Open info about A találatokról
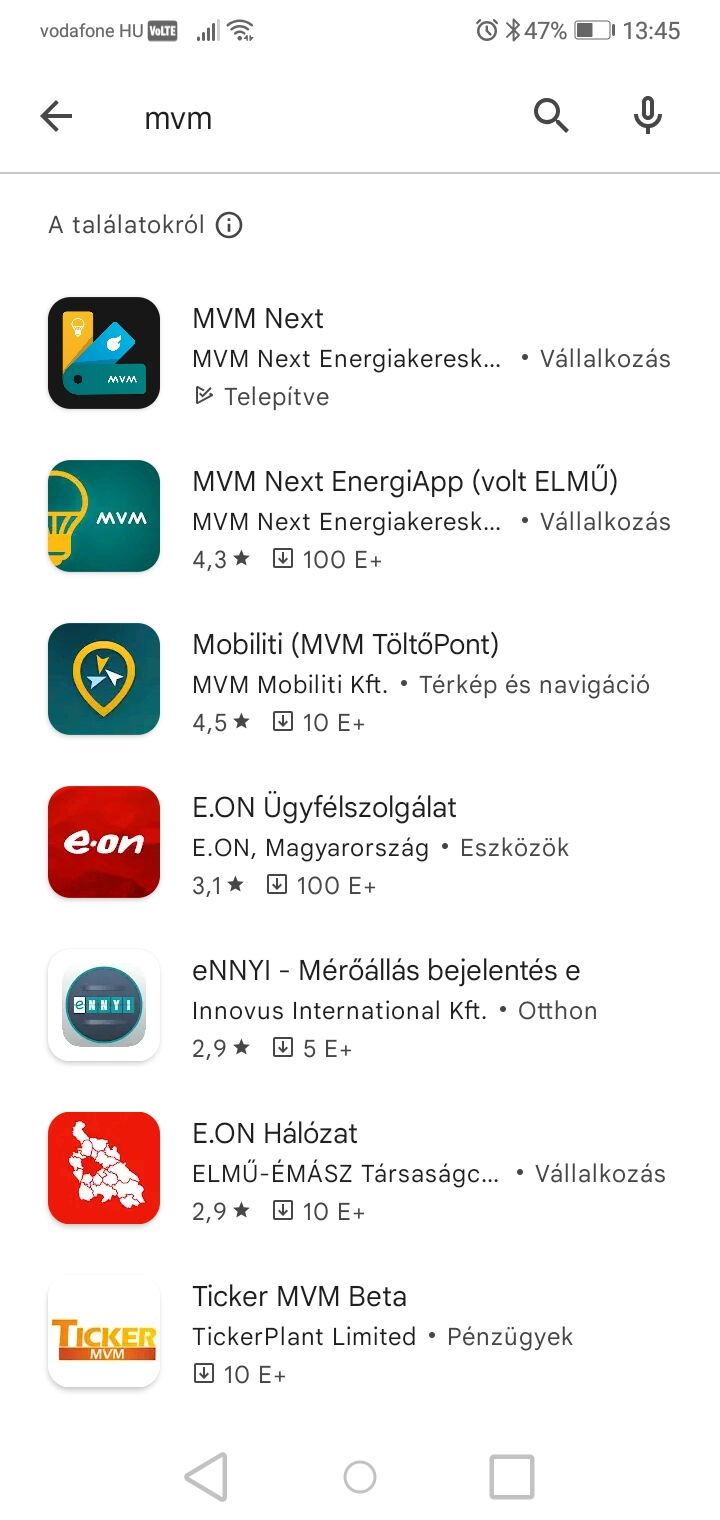This screenshot has width=720, height=1520. coord(229,225)
